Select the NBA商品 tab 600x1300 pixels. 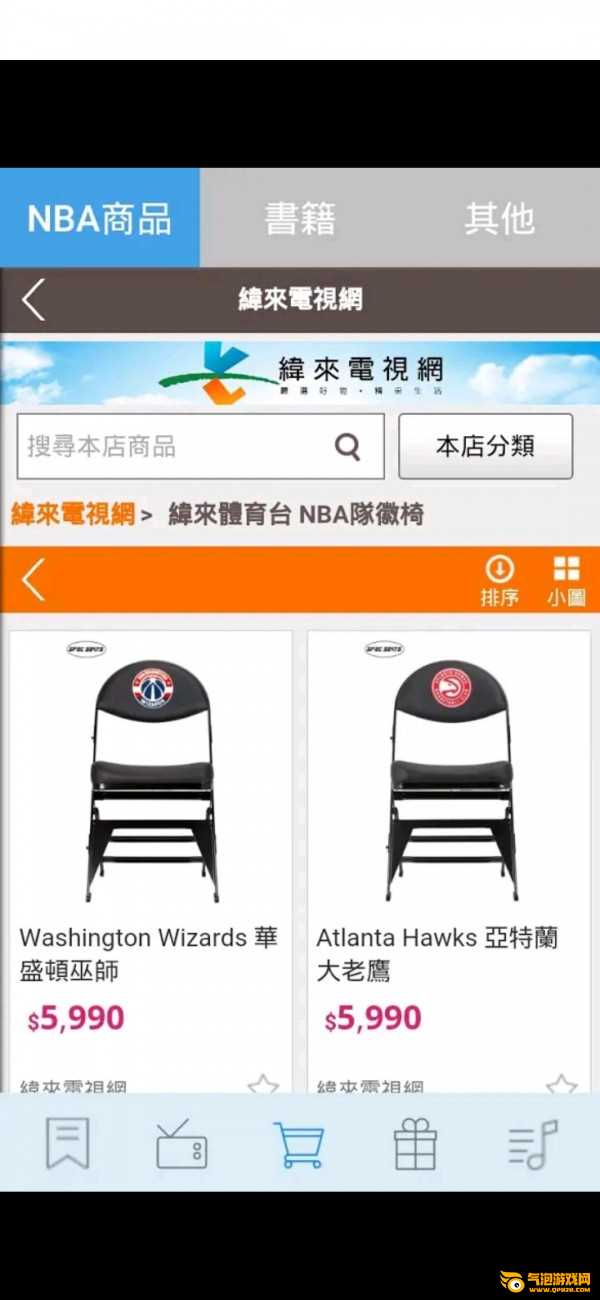click(x=100, y=218)
